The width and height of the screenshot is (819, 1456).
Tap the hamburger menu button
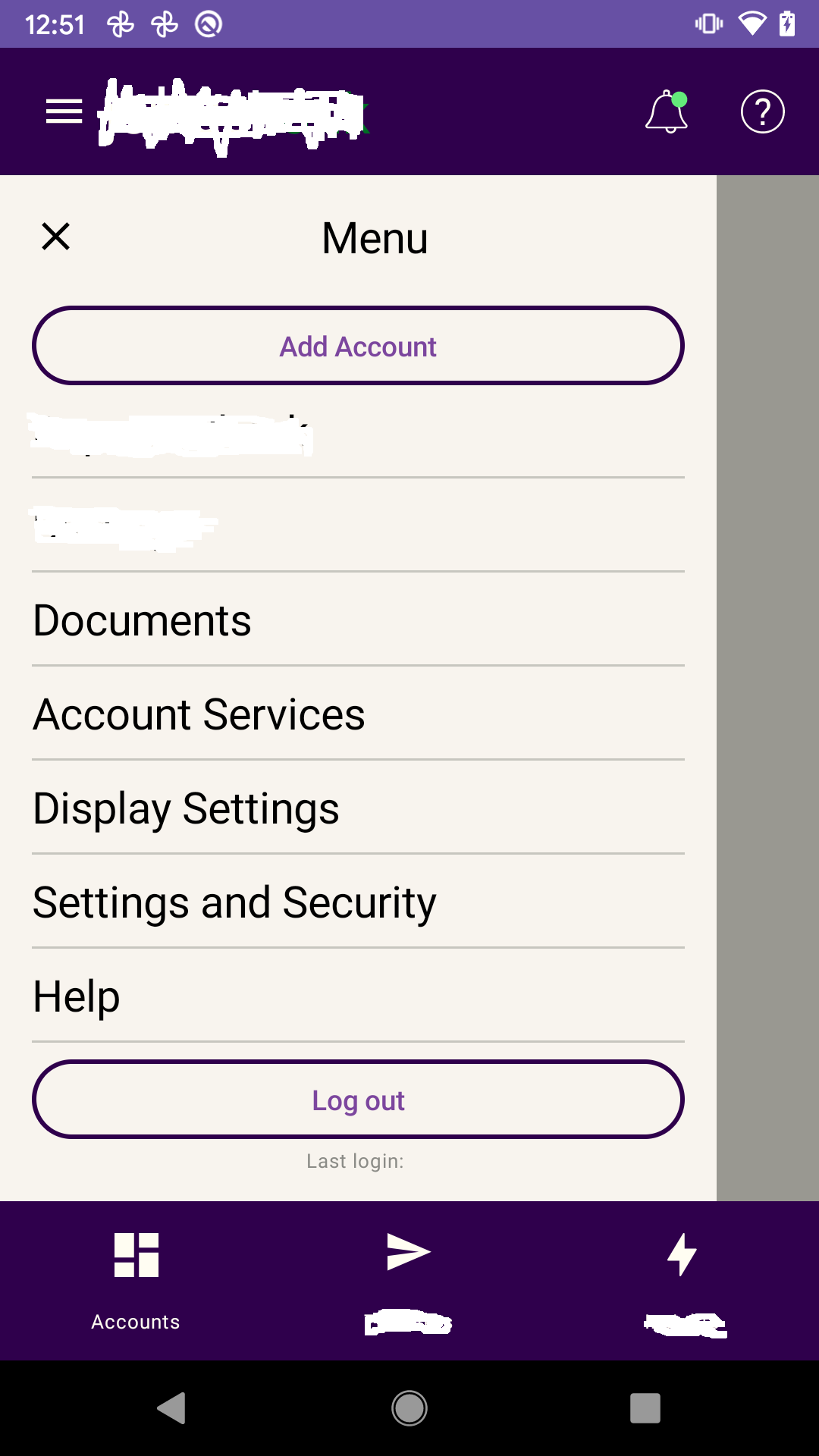point(64,111)
